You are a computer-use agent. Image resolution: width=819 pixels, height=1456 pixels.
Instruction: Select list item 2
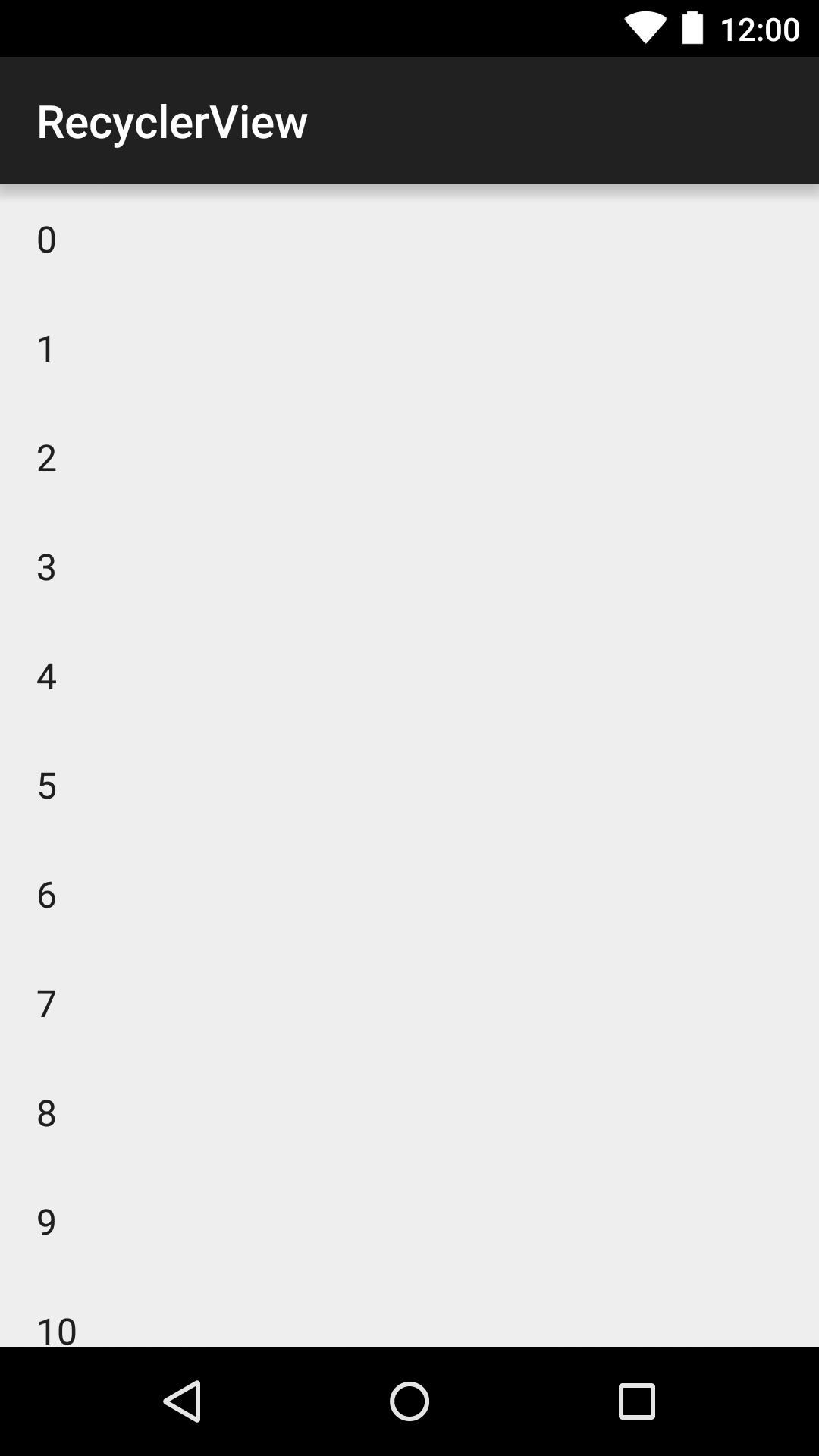[409, 458]
